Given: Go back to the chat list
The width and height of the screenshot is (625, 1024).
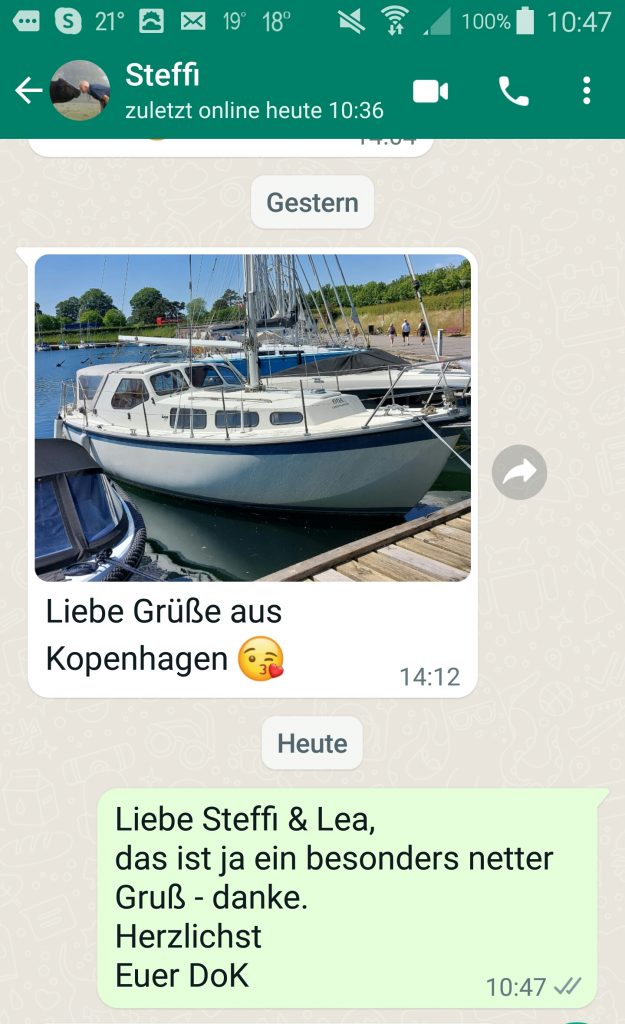Looking at the screenshot, I should click(27, 91).
